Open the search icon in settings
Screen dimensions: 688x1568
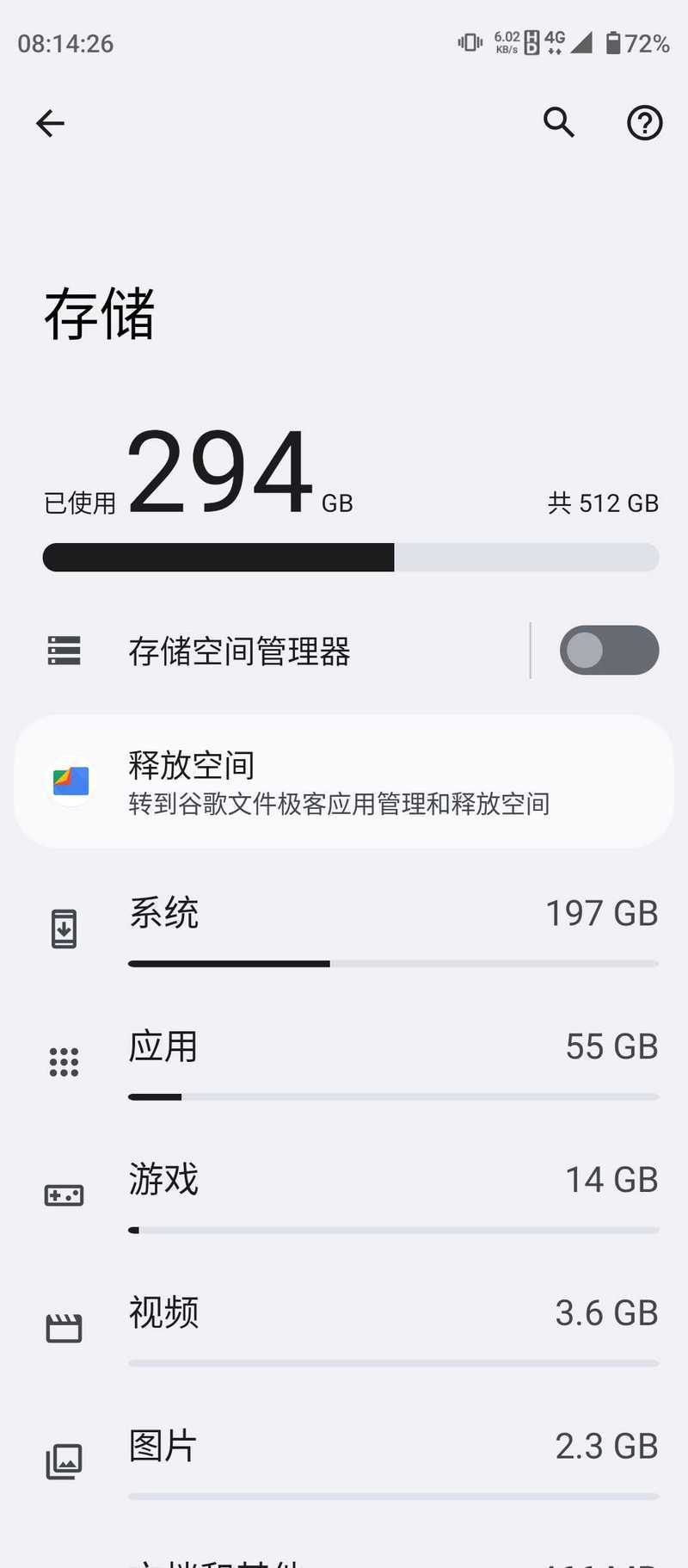559,123
